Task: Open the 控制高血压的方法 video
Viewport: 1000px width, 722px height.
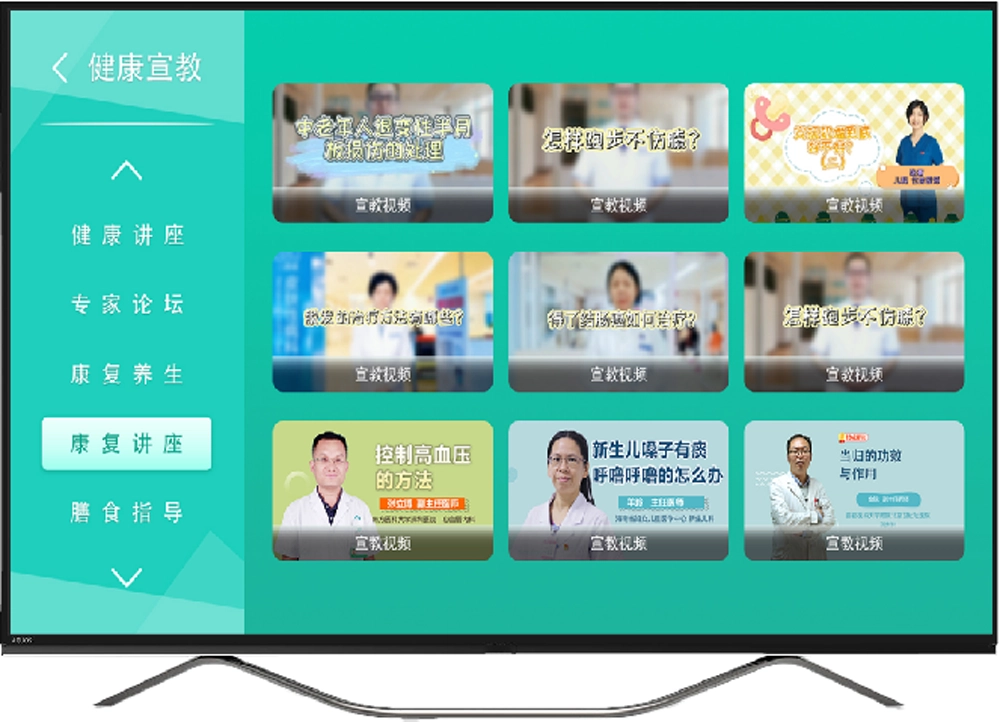Action: click(x=382, y=490)
